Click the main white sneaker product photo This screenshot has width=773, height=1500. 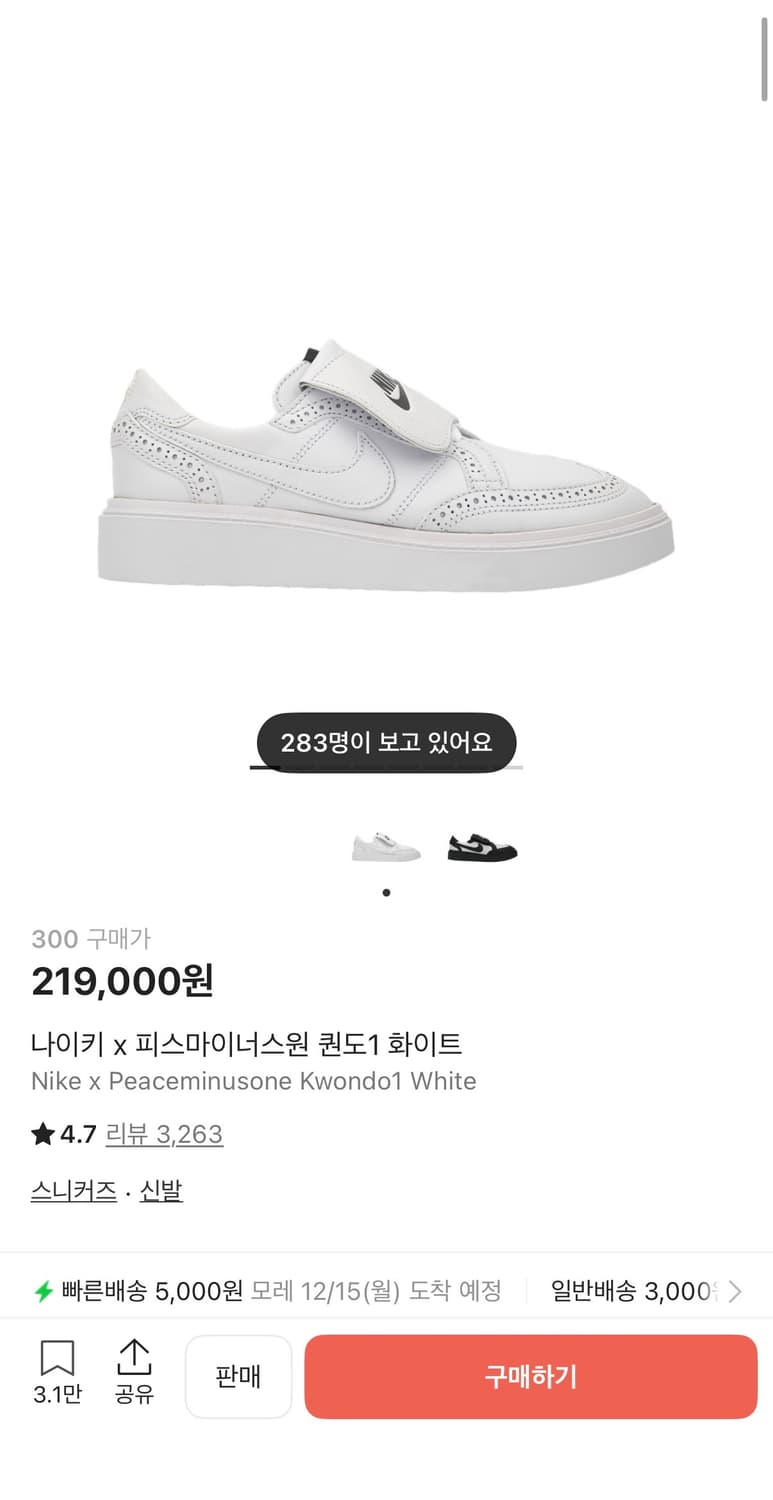(x=386, y=460)
